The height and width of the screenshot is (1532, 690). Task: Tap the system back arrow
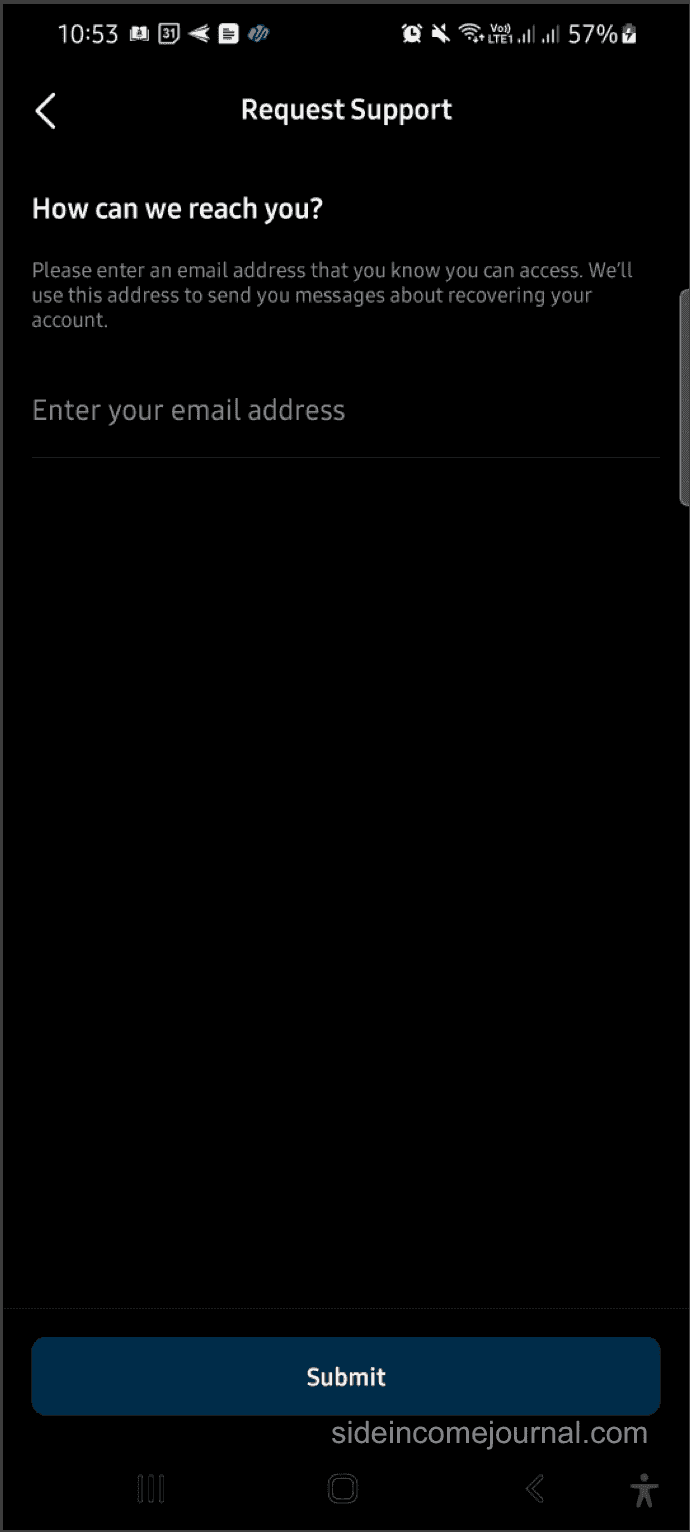pos(535,1489)
